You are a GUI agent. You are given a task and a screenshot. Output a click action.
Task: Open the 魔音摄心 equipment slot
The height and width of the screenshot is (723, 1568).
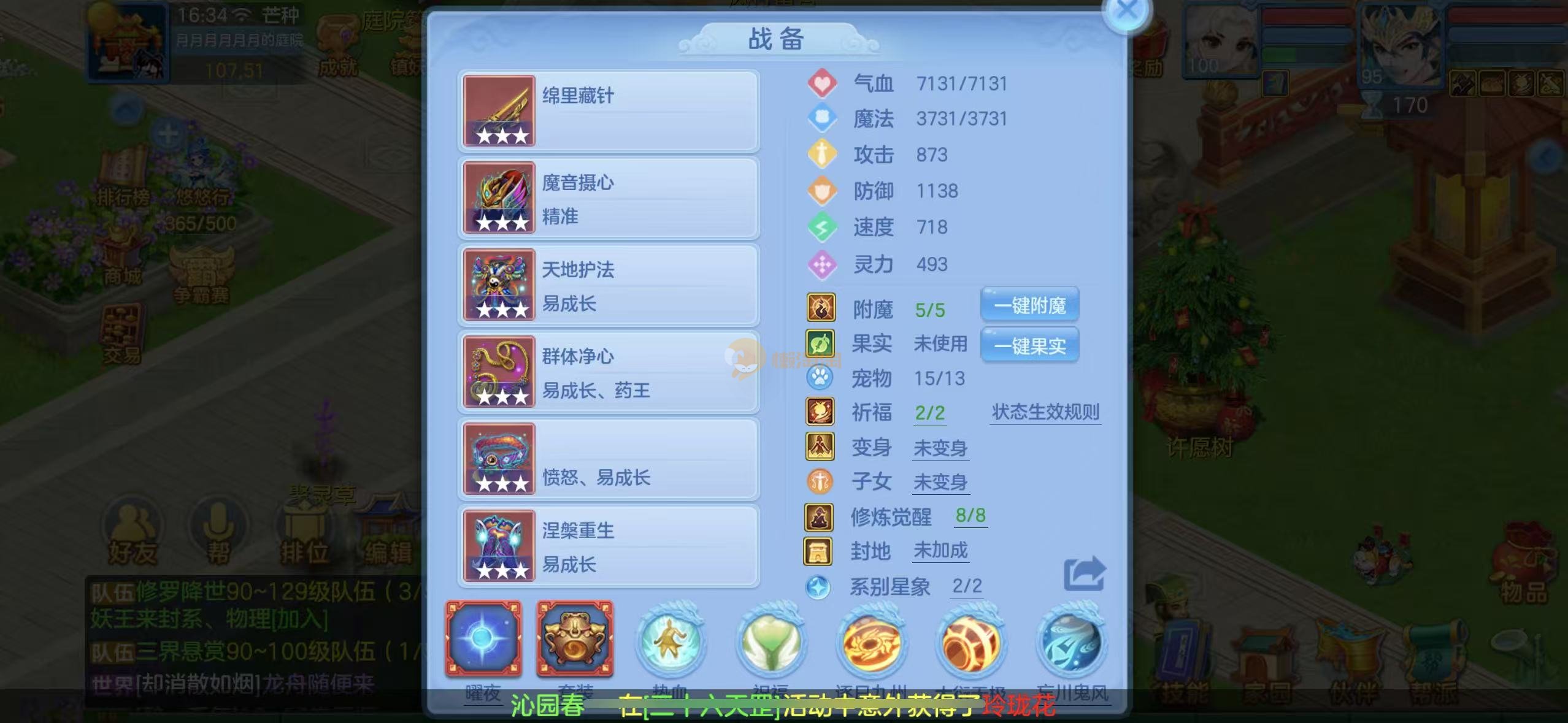pos(609,198)
